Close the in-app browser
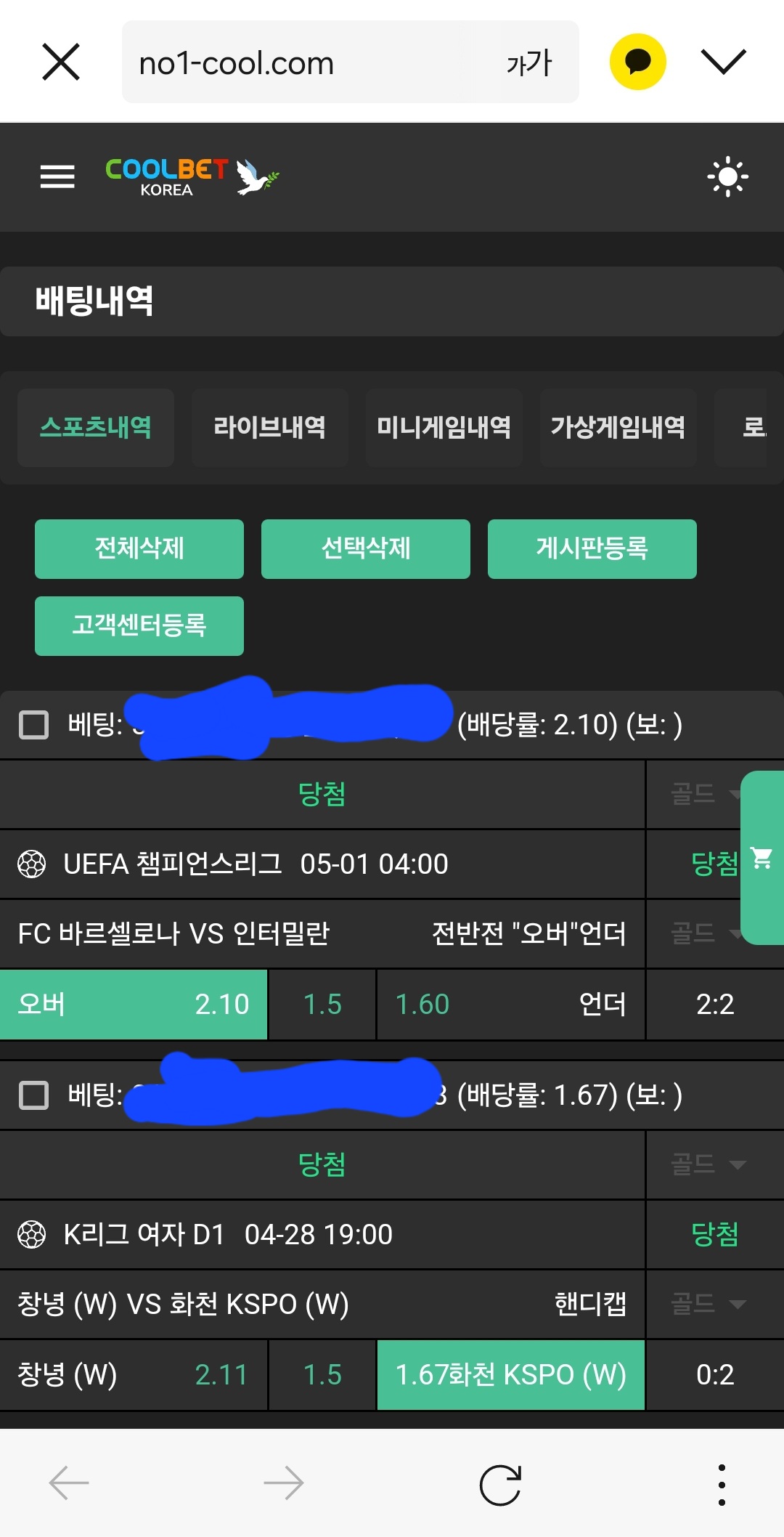 coord(61,62)
